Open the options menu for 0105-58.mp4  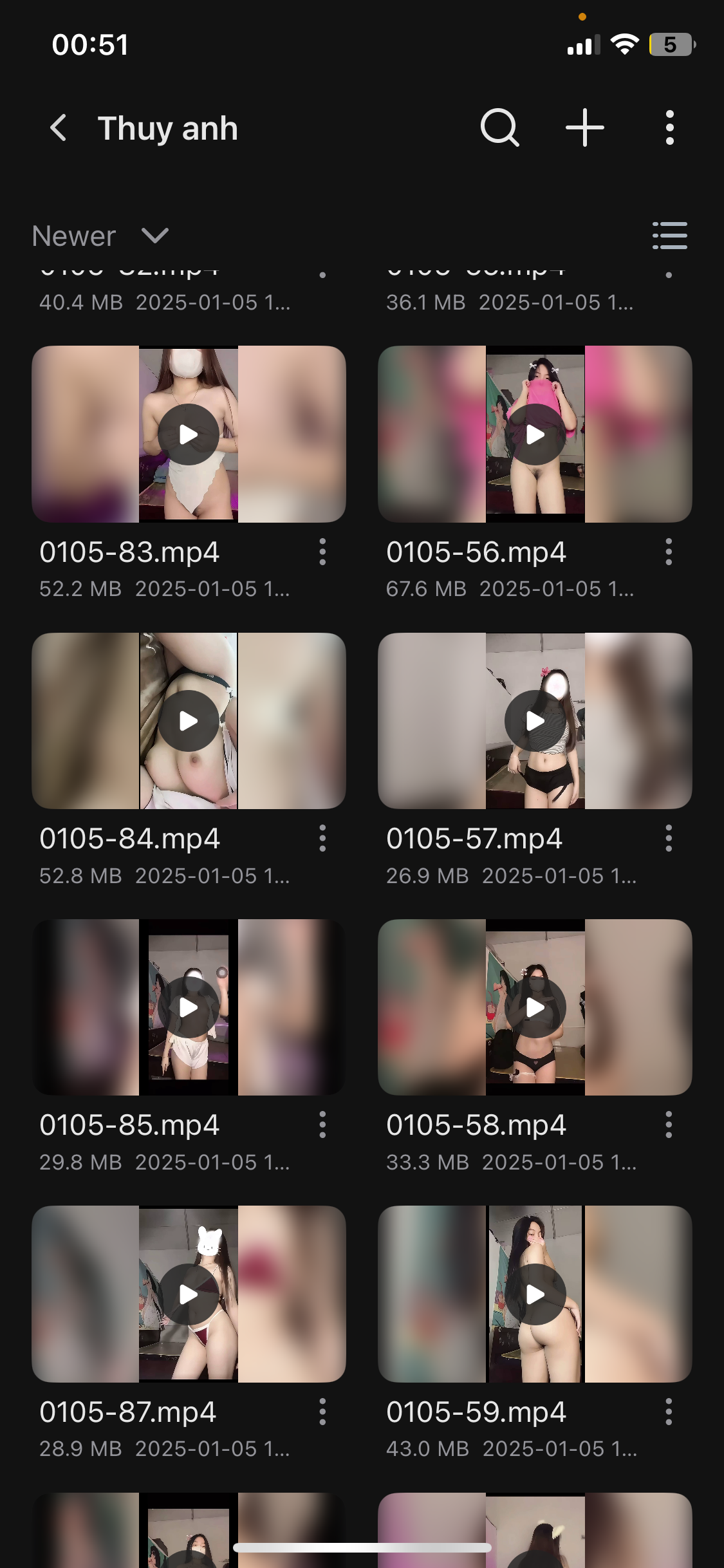(669, 1125)
